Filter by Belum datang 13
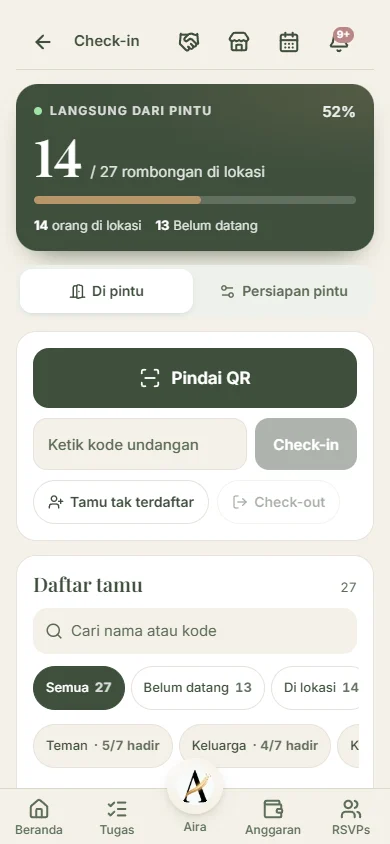 (198, 688)
